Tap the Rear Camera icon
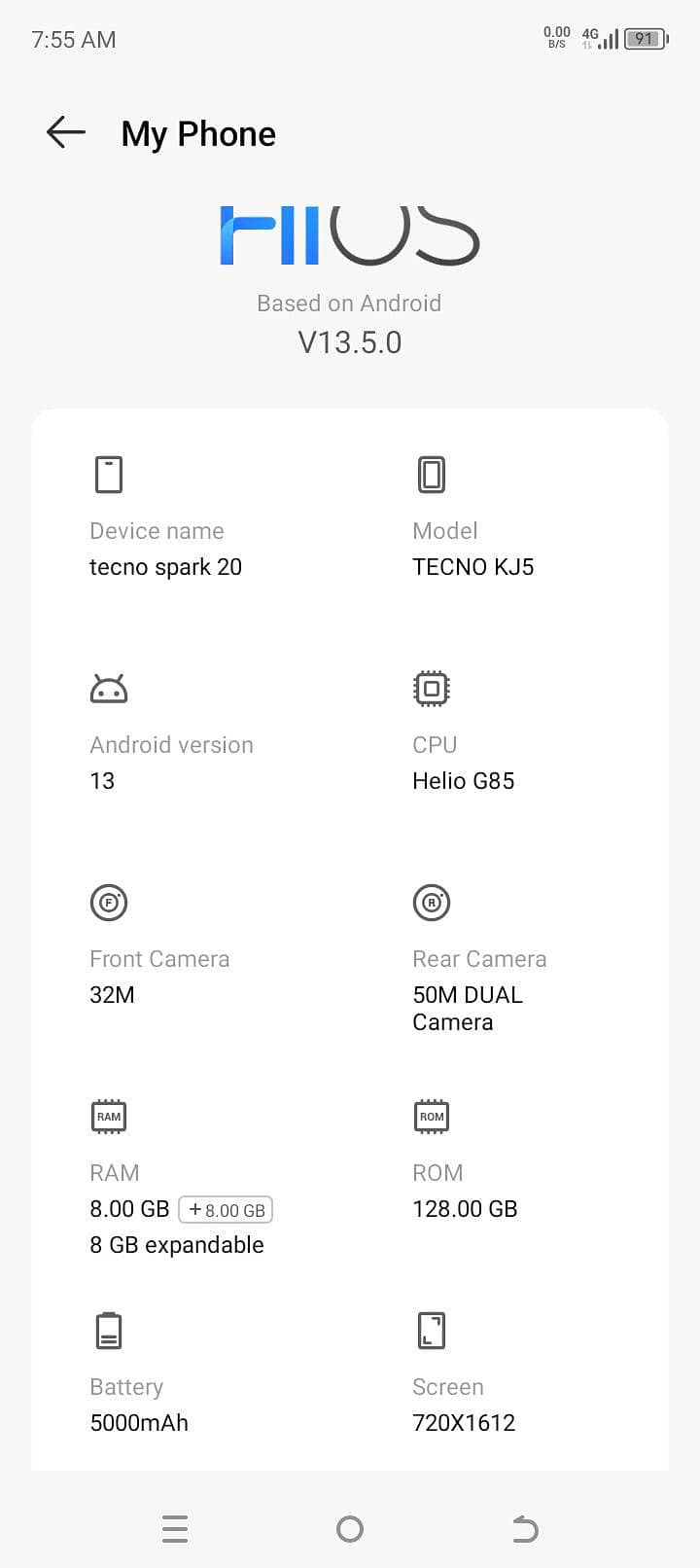The height and width of the screenshot is (1568, 700). coord(432,902)
